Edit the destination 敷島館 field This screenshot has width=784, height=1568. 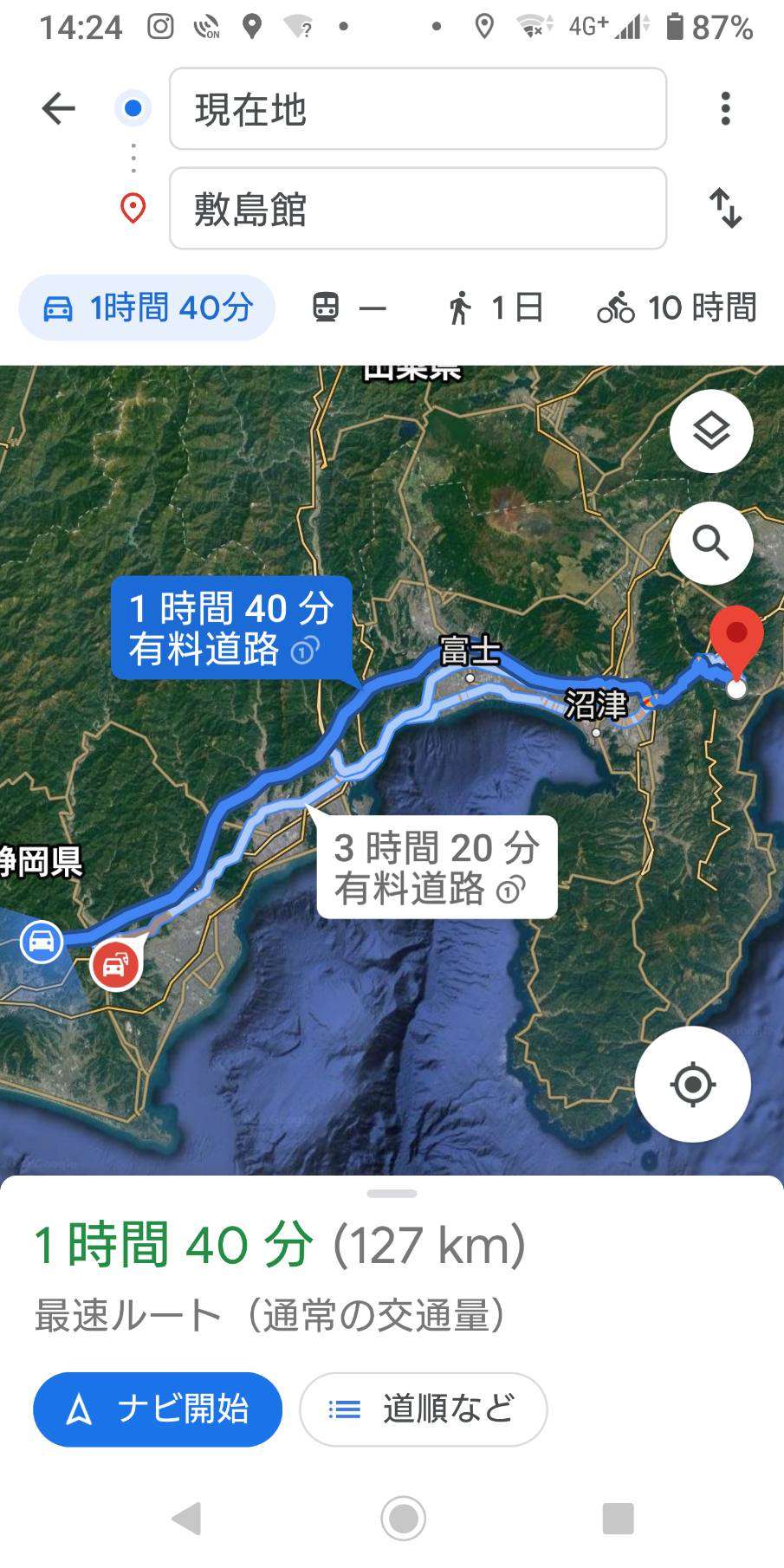tap(418, 209)
